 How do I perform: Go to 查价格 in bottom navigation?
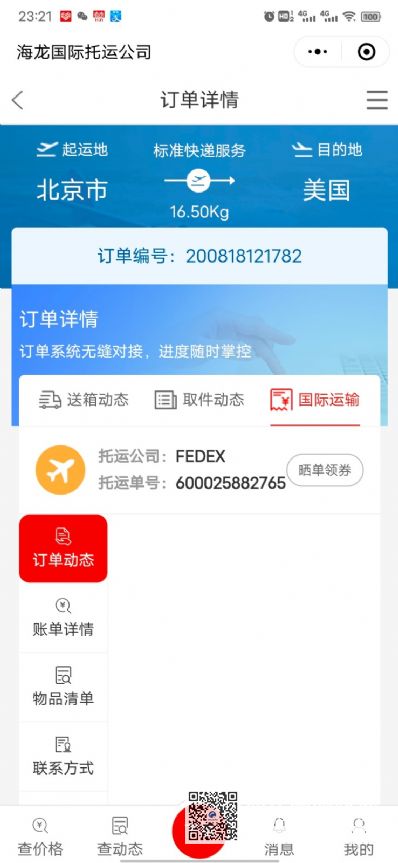(x=40, y=836)
